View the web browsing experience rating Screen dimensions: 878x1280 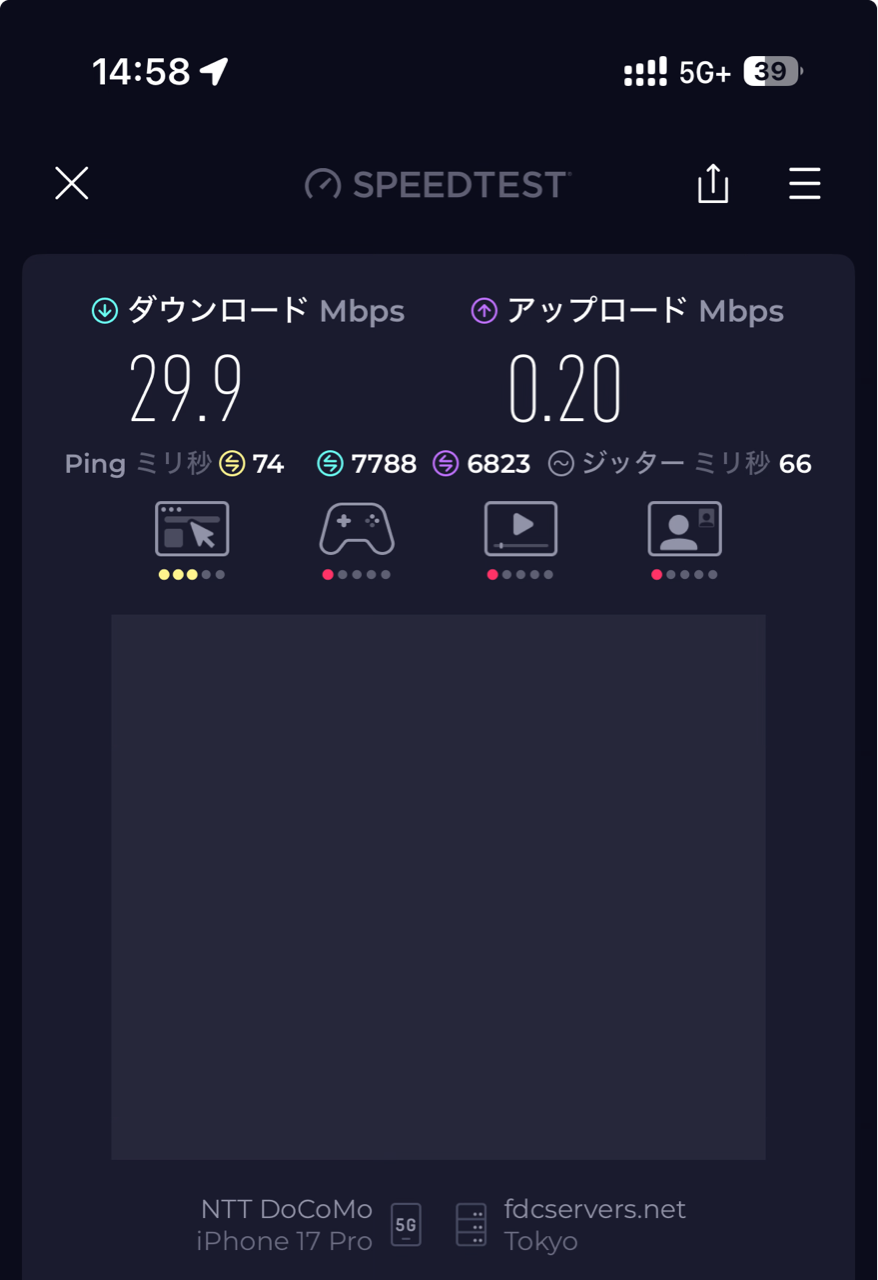[192, 530]
